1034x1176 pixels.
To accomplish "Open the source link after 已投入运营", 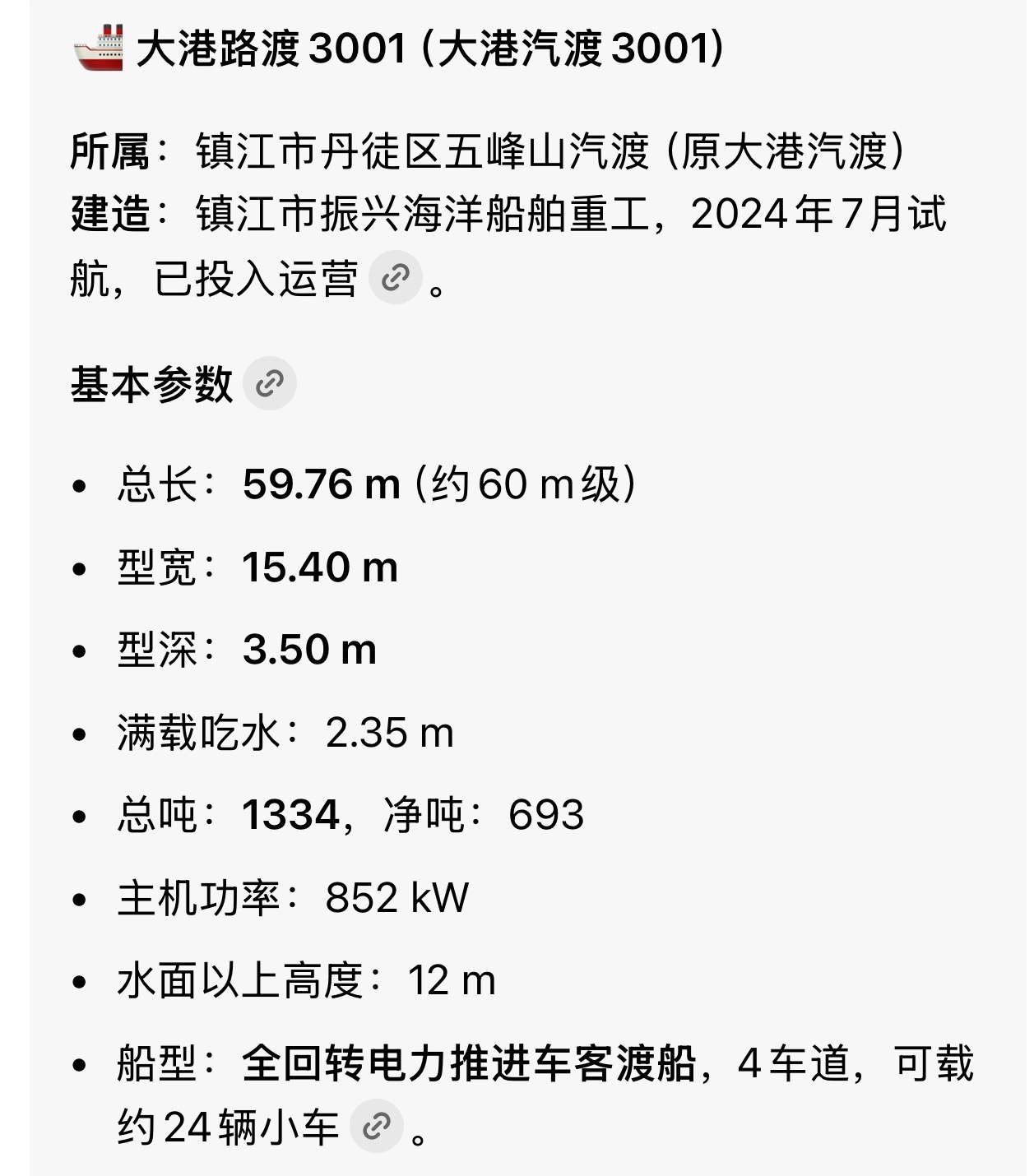I will pos(396,278).
